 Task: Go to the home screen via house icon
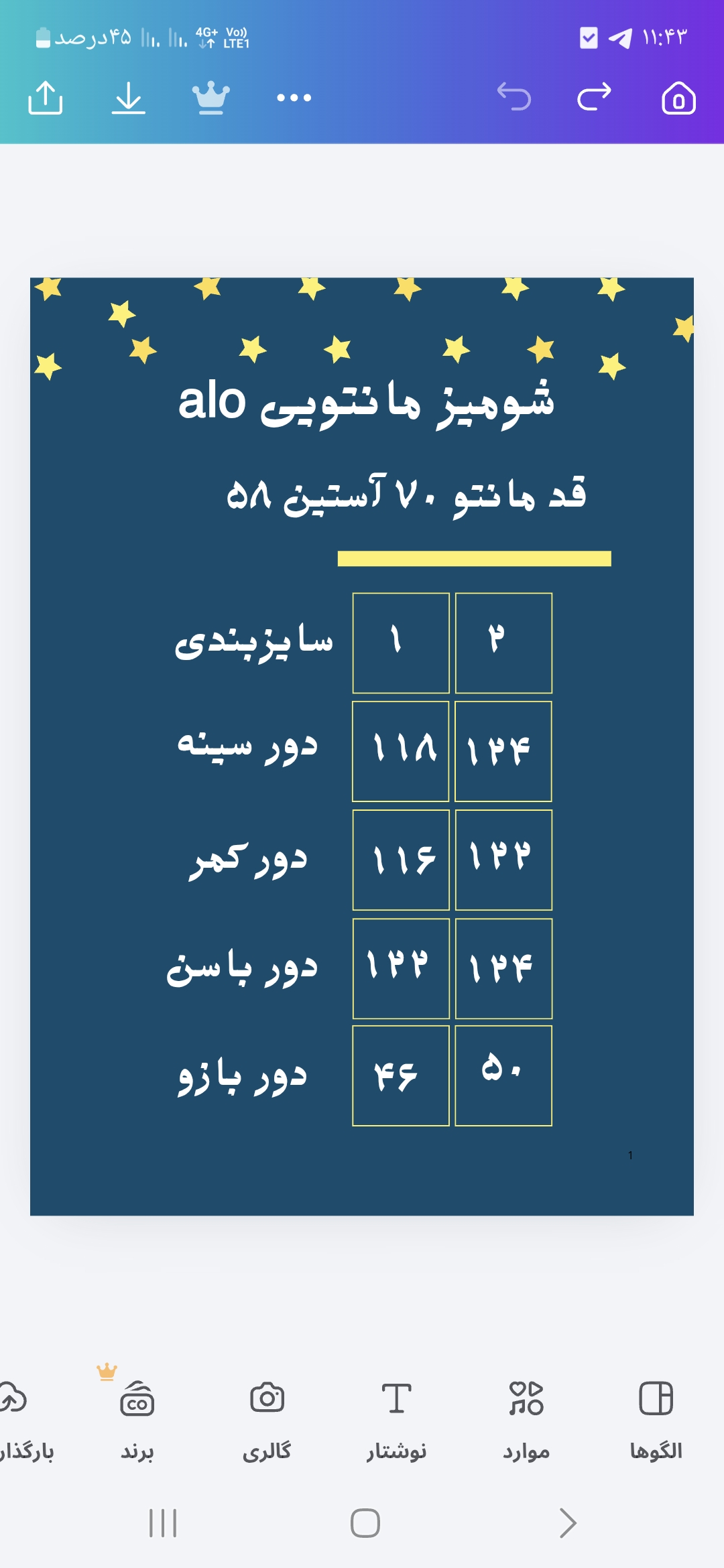pyautogui.click(x=678, y=98)
